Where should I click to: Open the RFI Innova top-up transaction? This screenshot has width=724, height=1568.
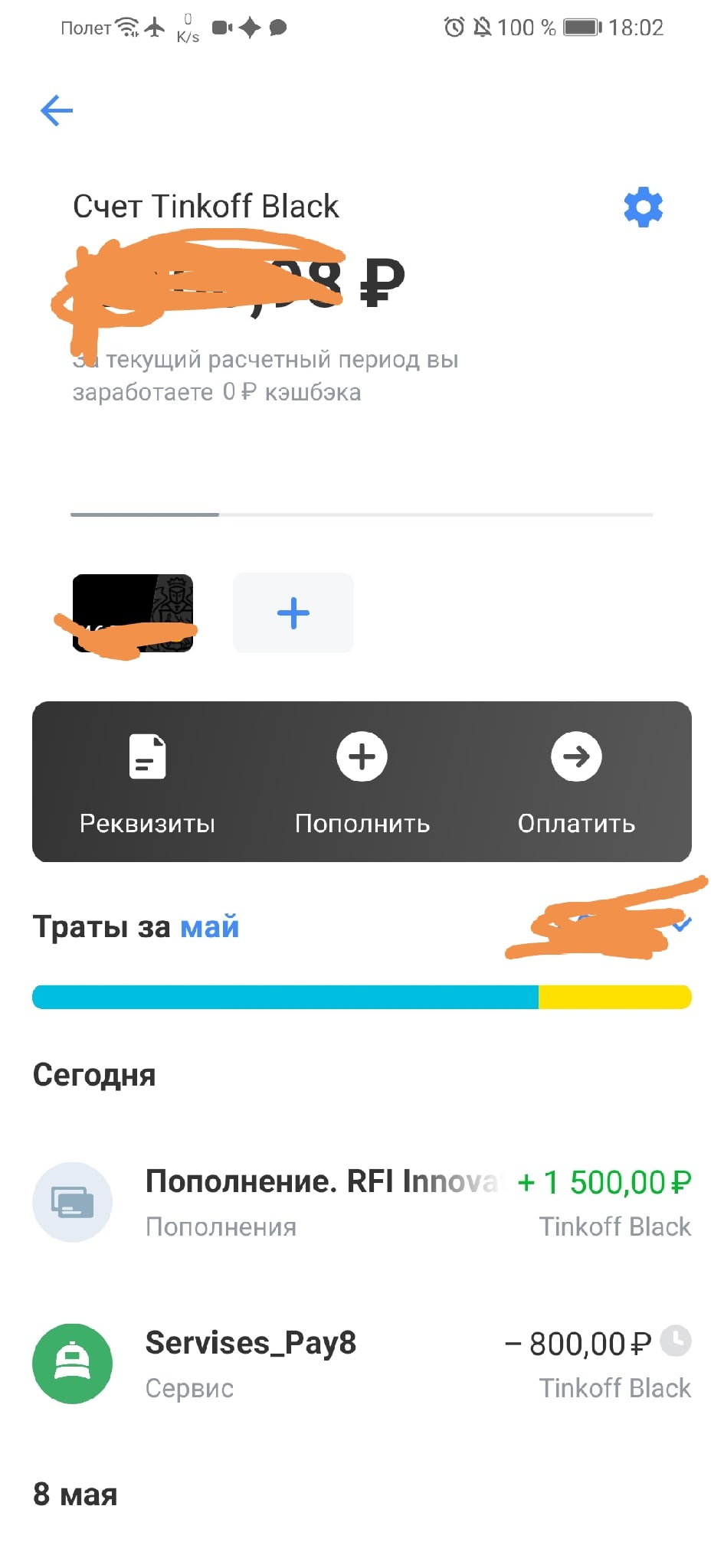362,1202
